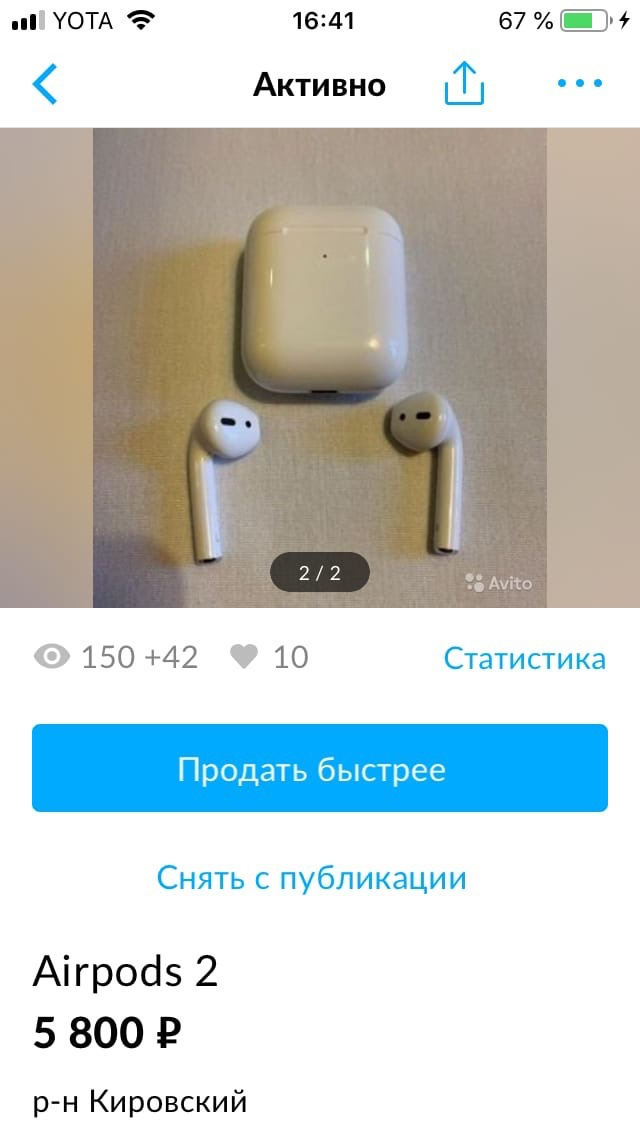Open the Статистика link
The image size is (640, 1136).
pyautogui.click(x=524, y=658)
